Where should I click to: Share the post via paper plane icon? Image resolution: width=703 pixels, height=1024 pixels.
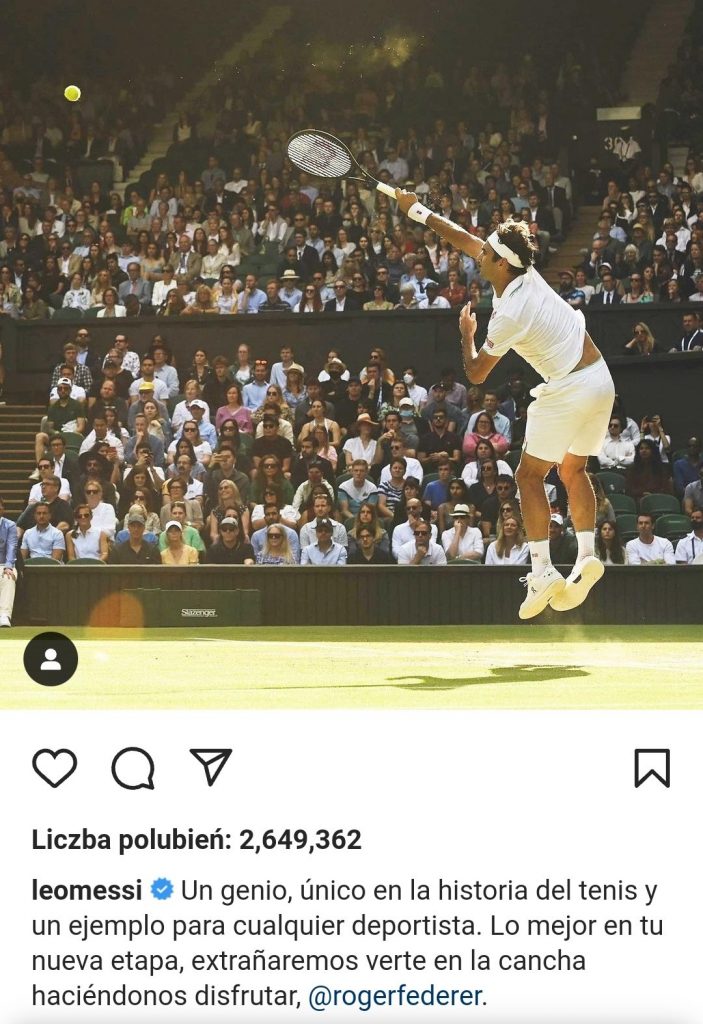211,767
